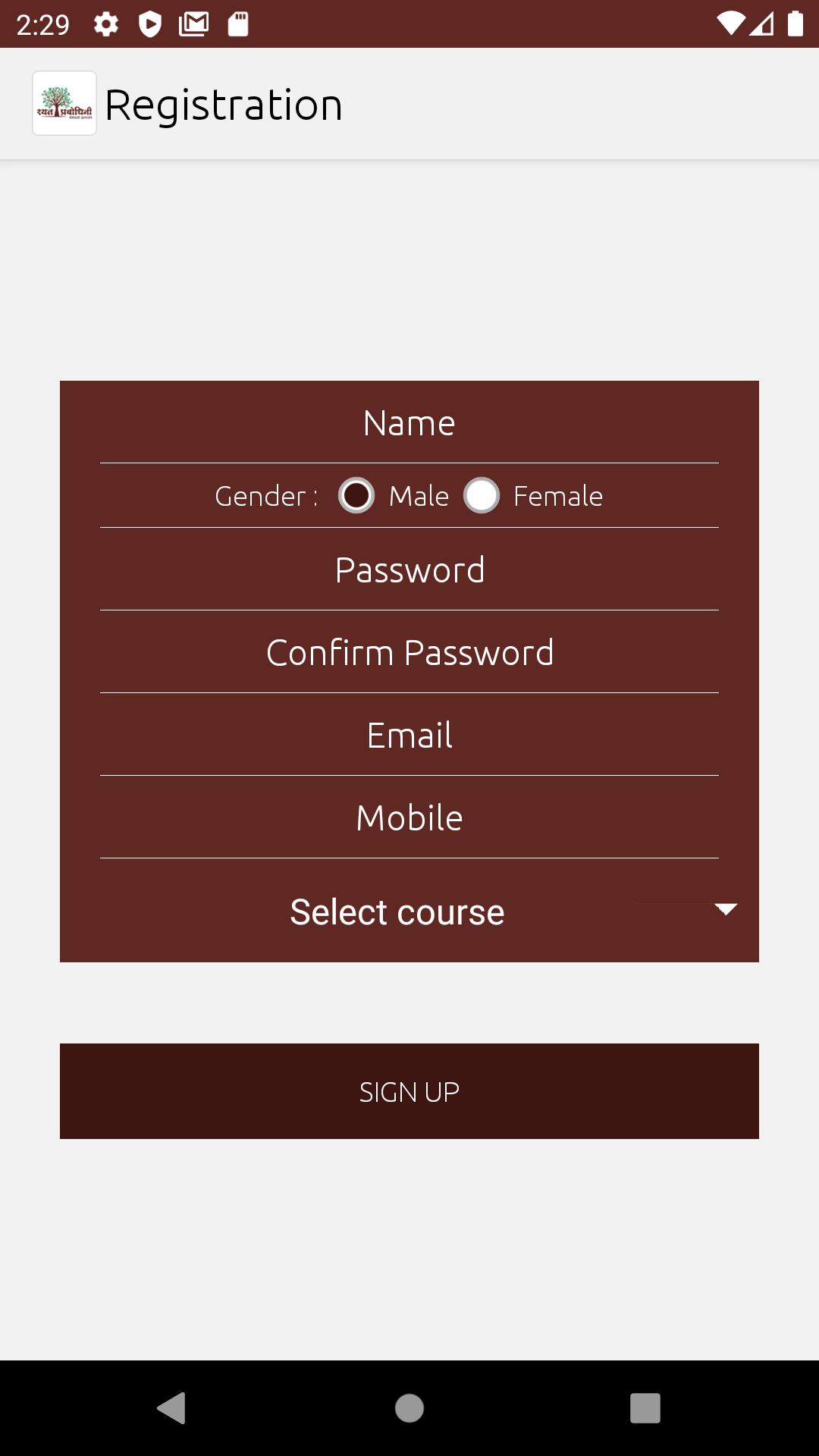Click the Password input field
The width and height of the screenshot is (819, 1456).
[409, 569]
